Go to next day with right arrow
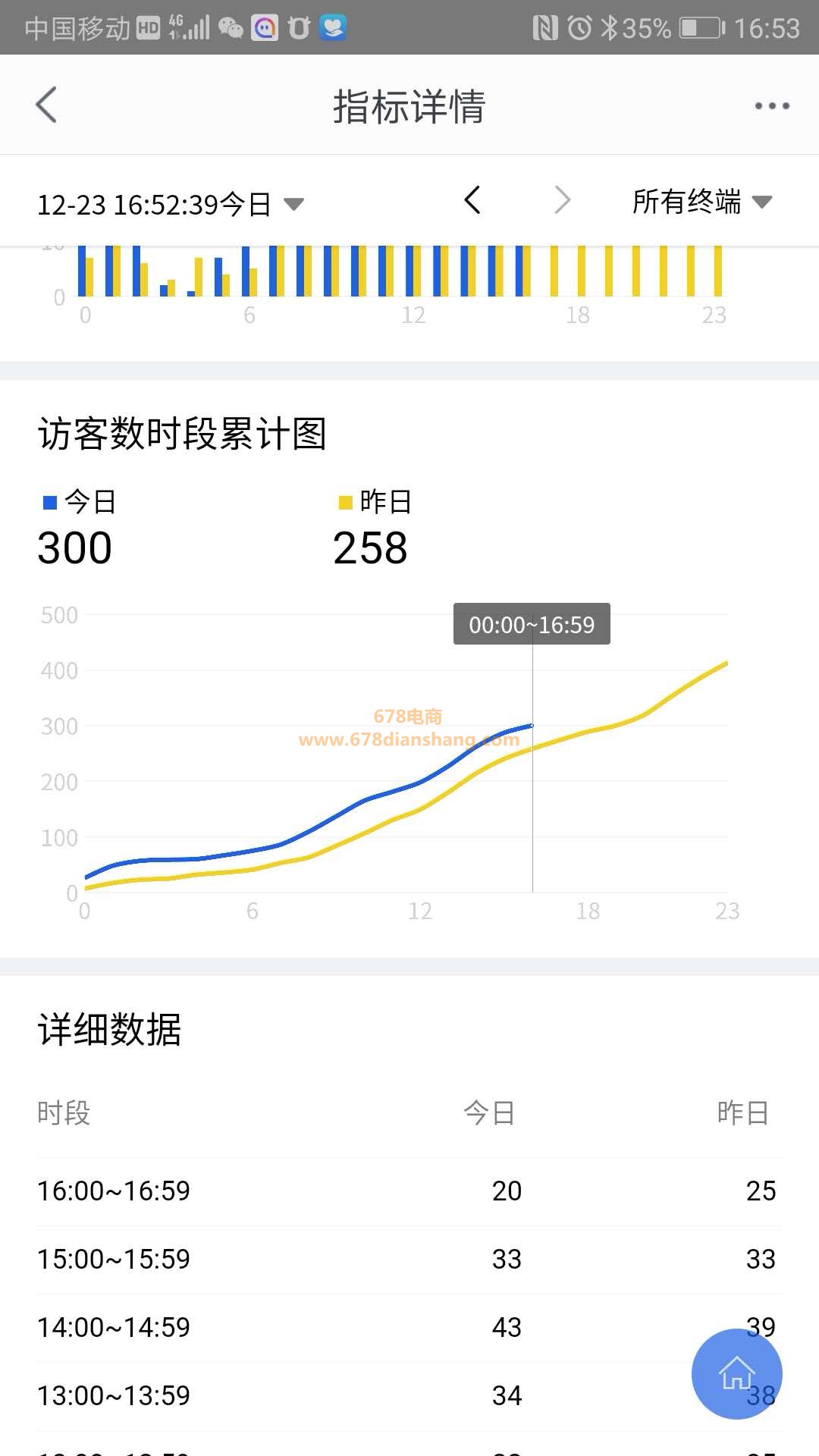Image resolution: width=819 pixels, height=1456 pixels. tap(562, 200)
